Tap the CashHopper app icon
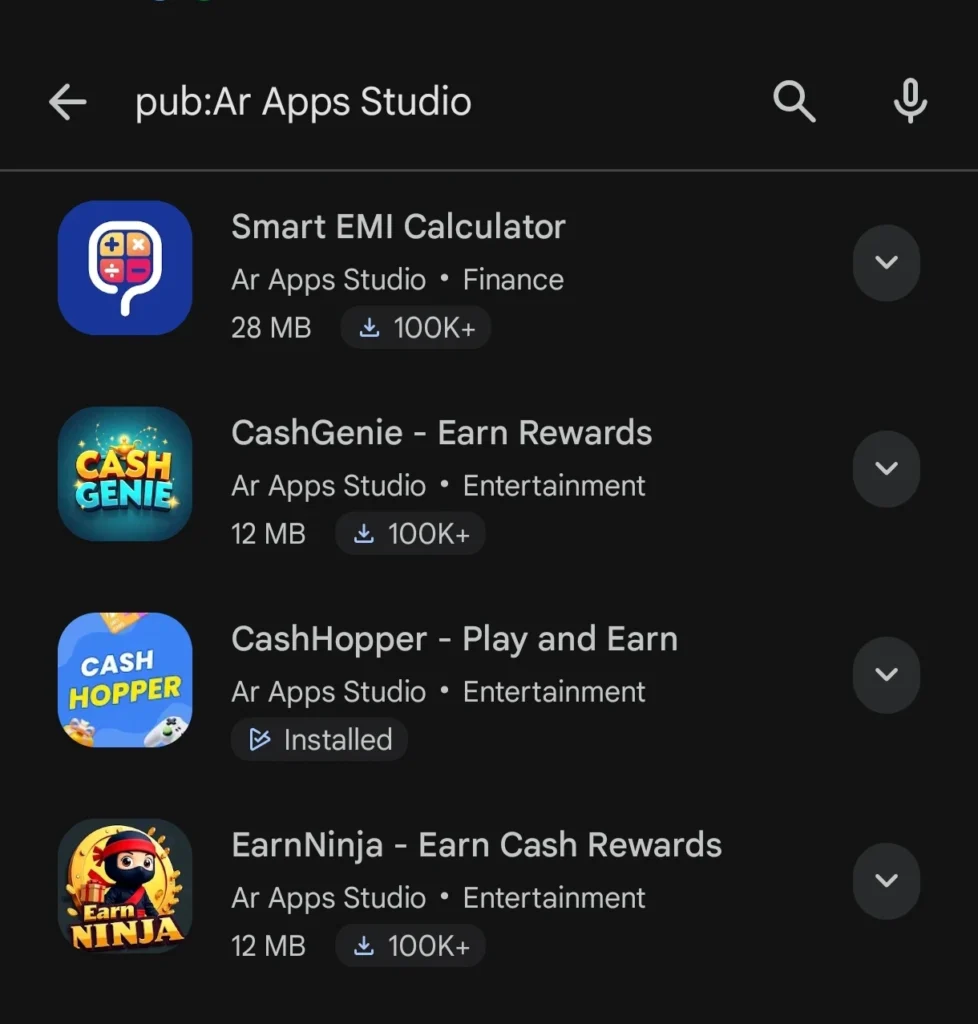The width and height of the screenshot is (978, 1024). [124, 679]
